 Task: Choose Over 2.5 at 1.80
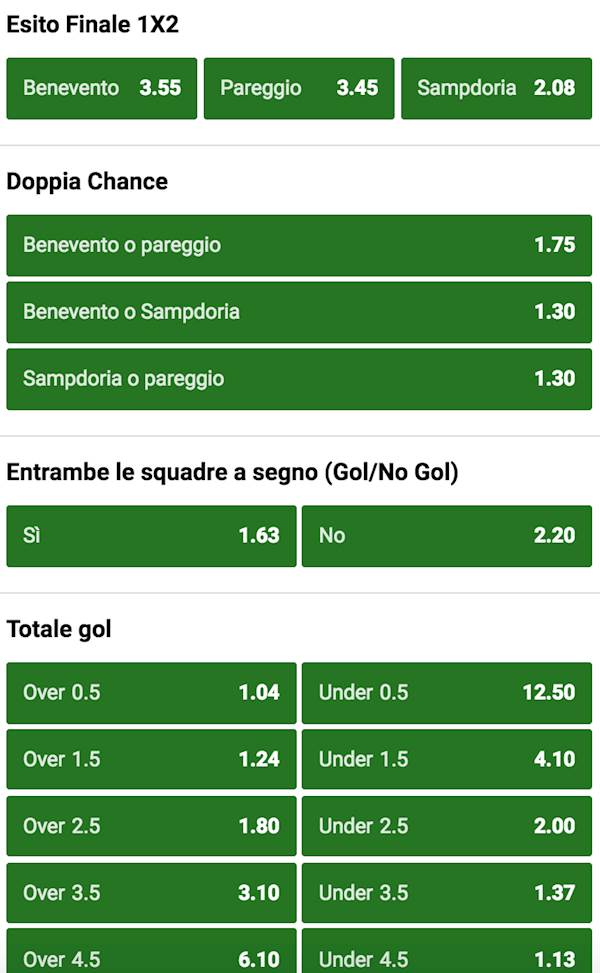tap(151, 827)
